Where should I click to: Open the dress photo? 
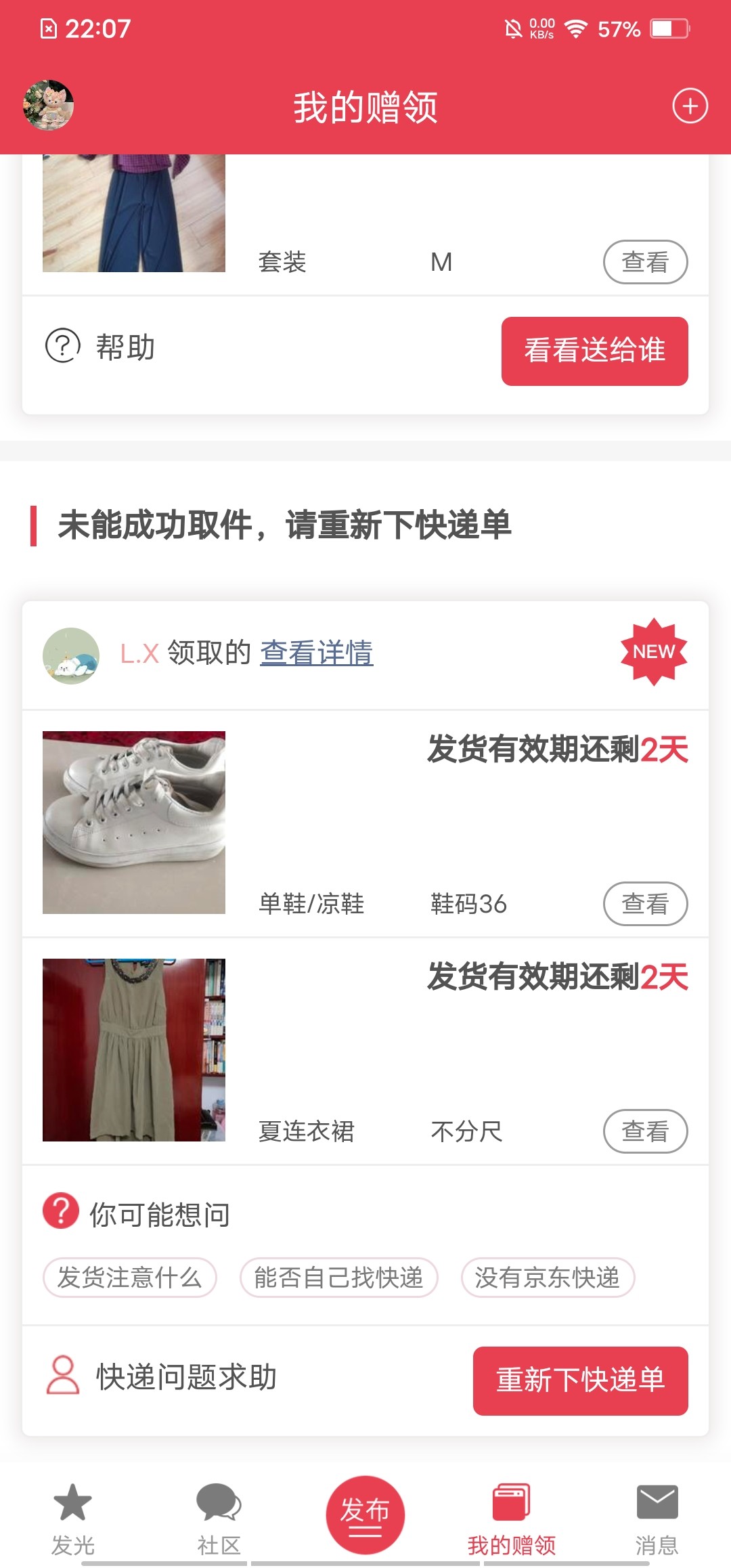pyautogui.click(x=134, y=1050)
